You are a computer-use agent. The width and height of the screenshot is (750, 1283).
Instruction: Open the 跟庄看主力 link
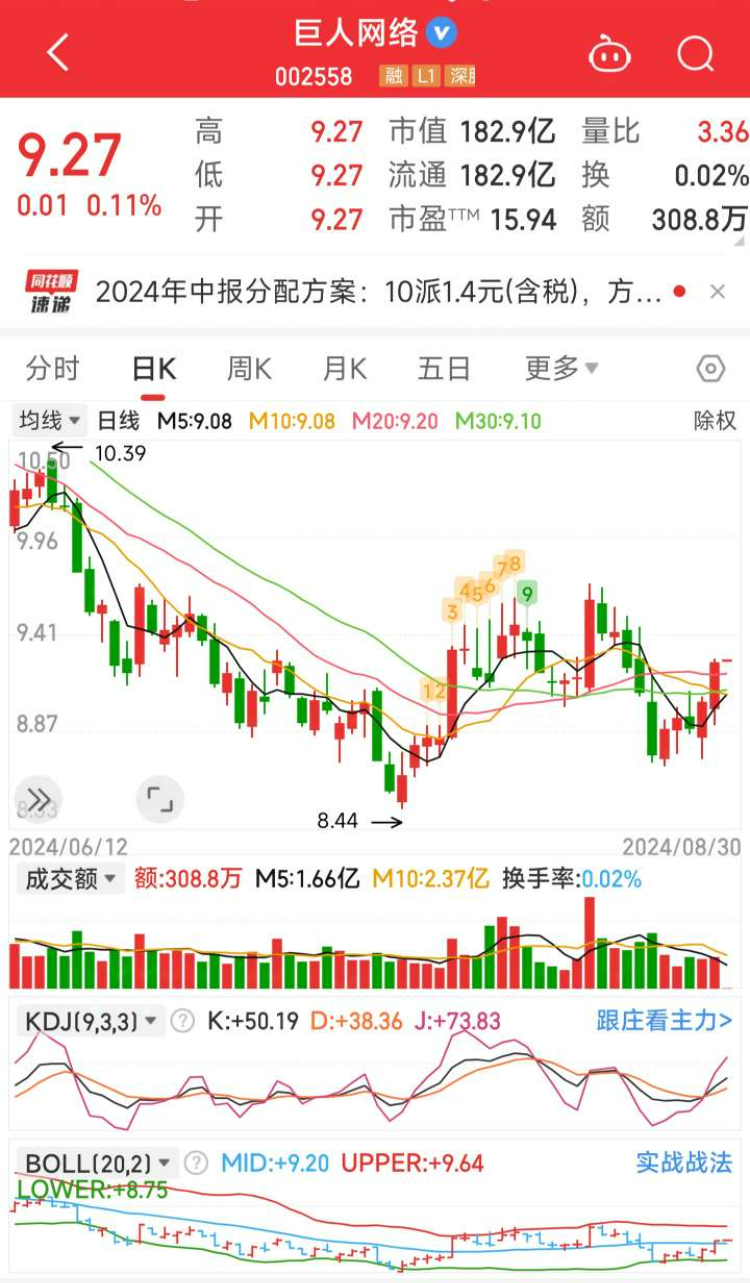pyautogui.click(x=664, y=1021)
